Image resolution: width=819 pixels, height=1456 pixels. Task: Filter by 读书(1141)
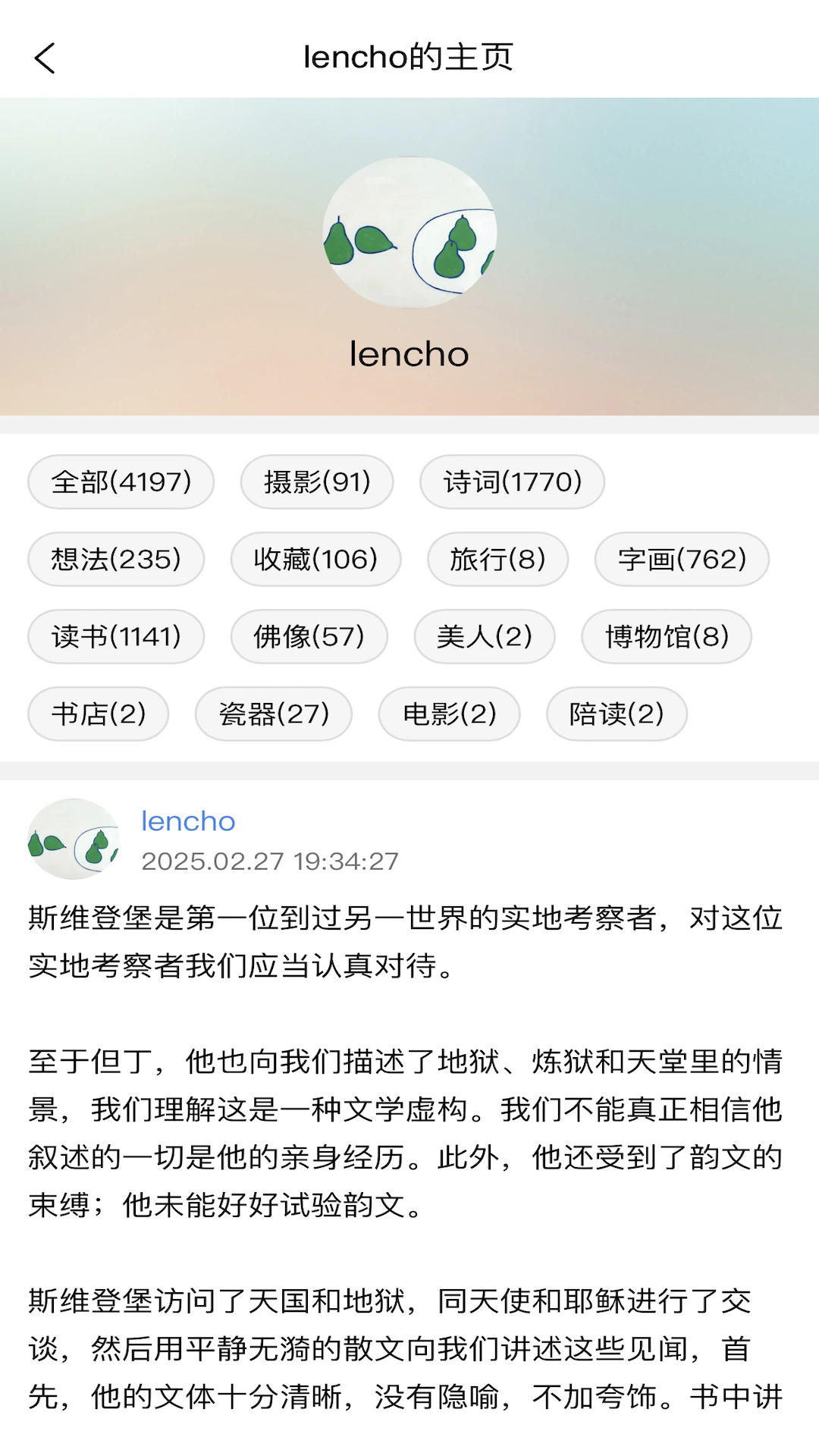[x=116, y=637]
